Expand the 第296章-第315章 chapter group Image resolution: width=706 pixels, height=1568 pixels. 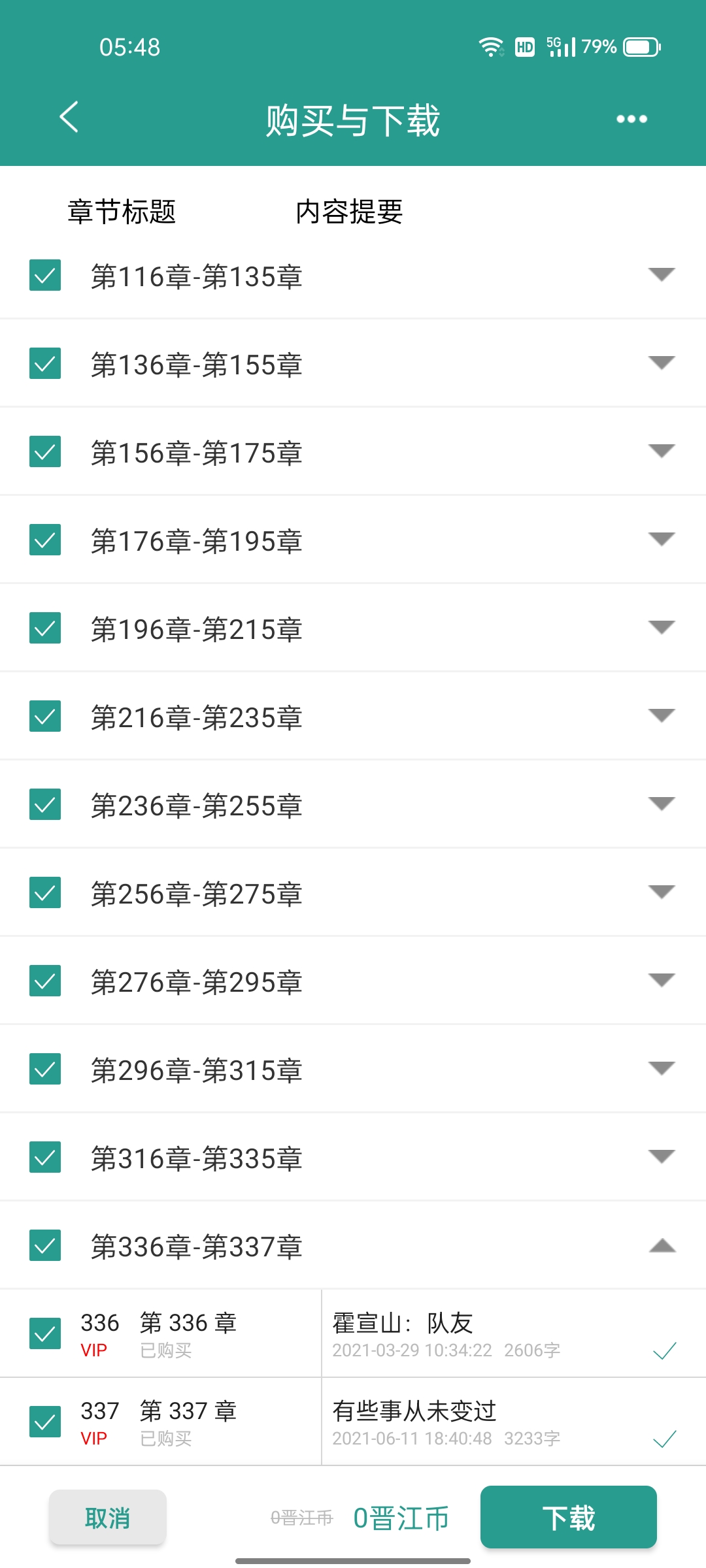point(662,1068)
